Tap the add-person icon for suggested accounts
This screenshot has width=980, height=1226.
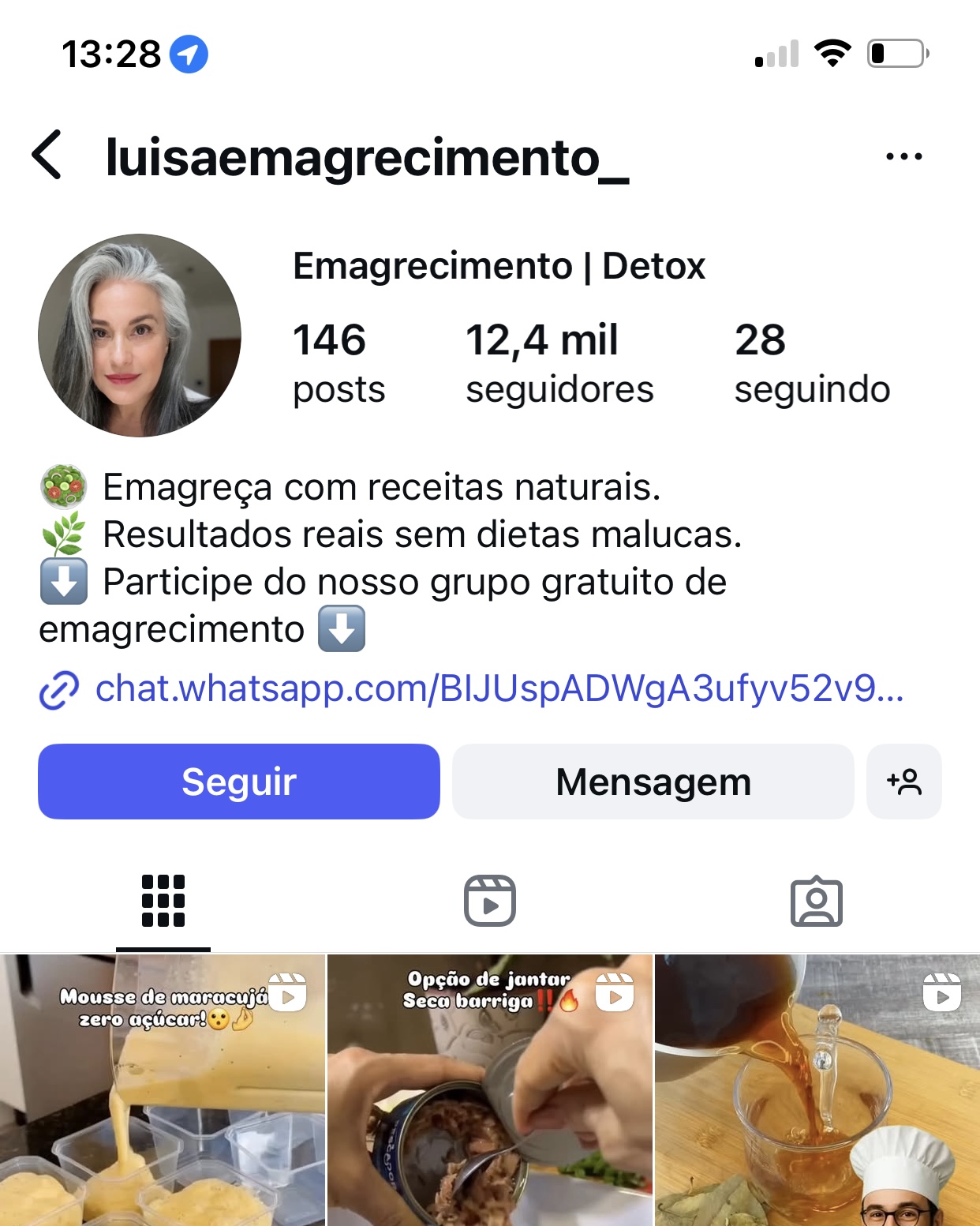pos(905,782)
